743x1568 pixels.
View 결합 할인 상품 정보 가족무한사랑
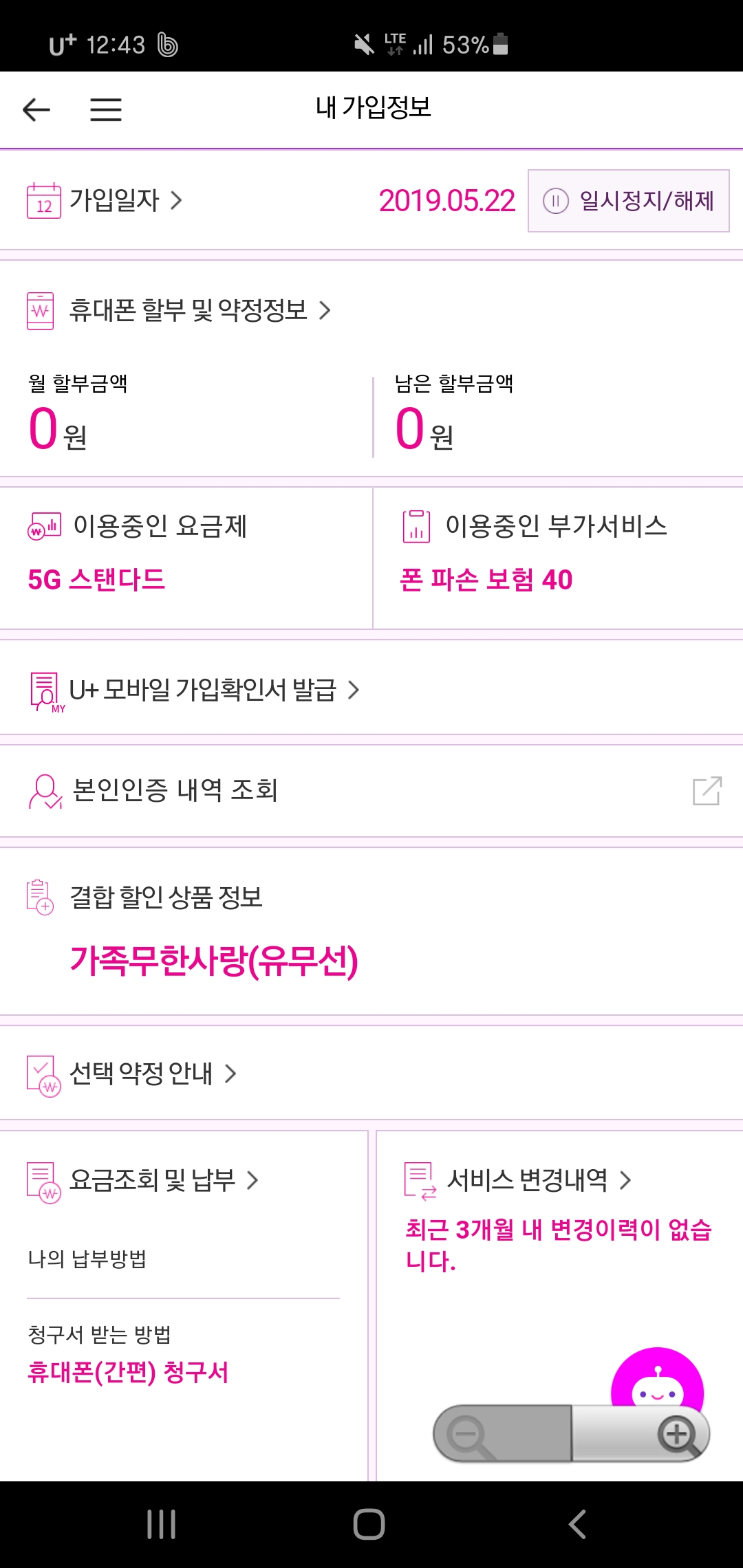tap(213, 960)
